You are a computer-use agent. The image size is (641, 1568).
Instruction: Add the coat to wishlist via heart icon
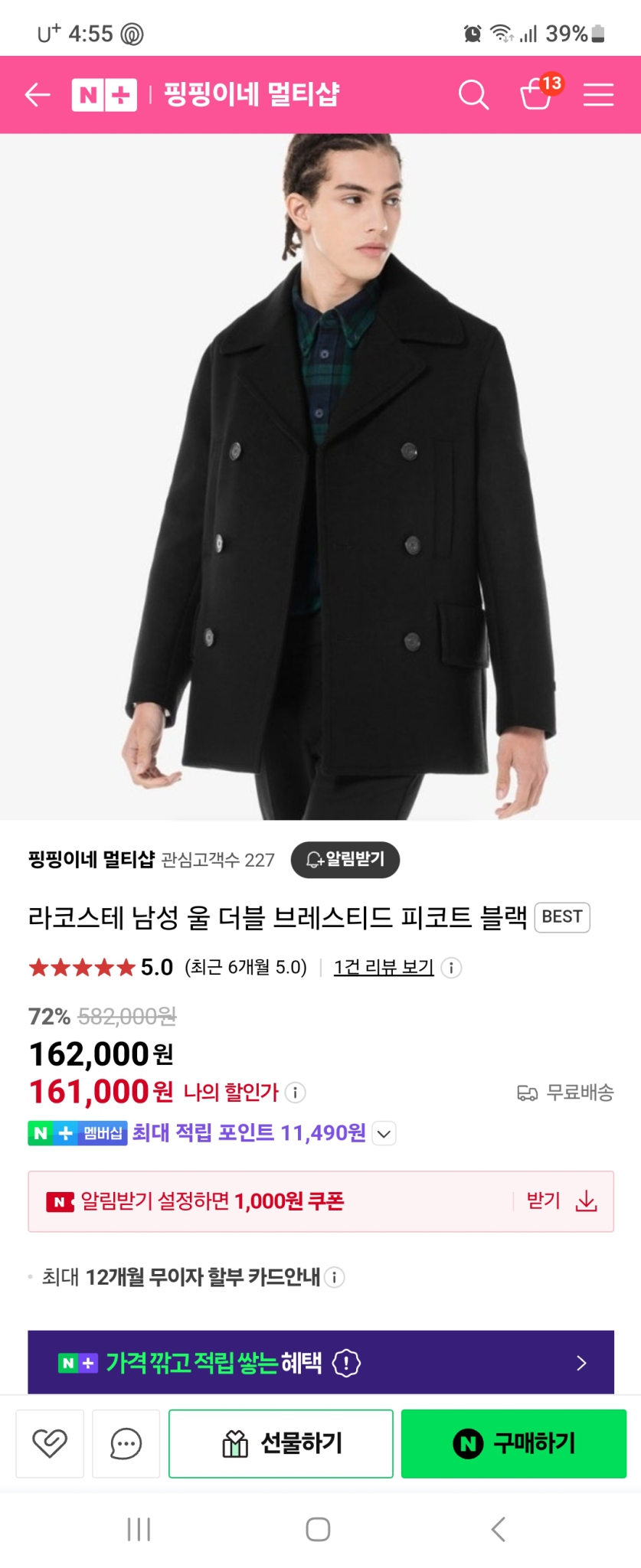49,1443
